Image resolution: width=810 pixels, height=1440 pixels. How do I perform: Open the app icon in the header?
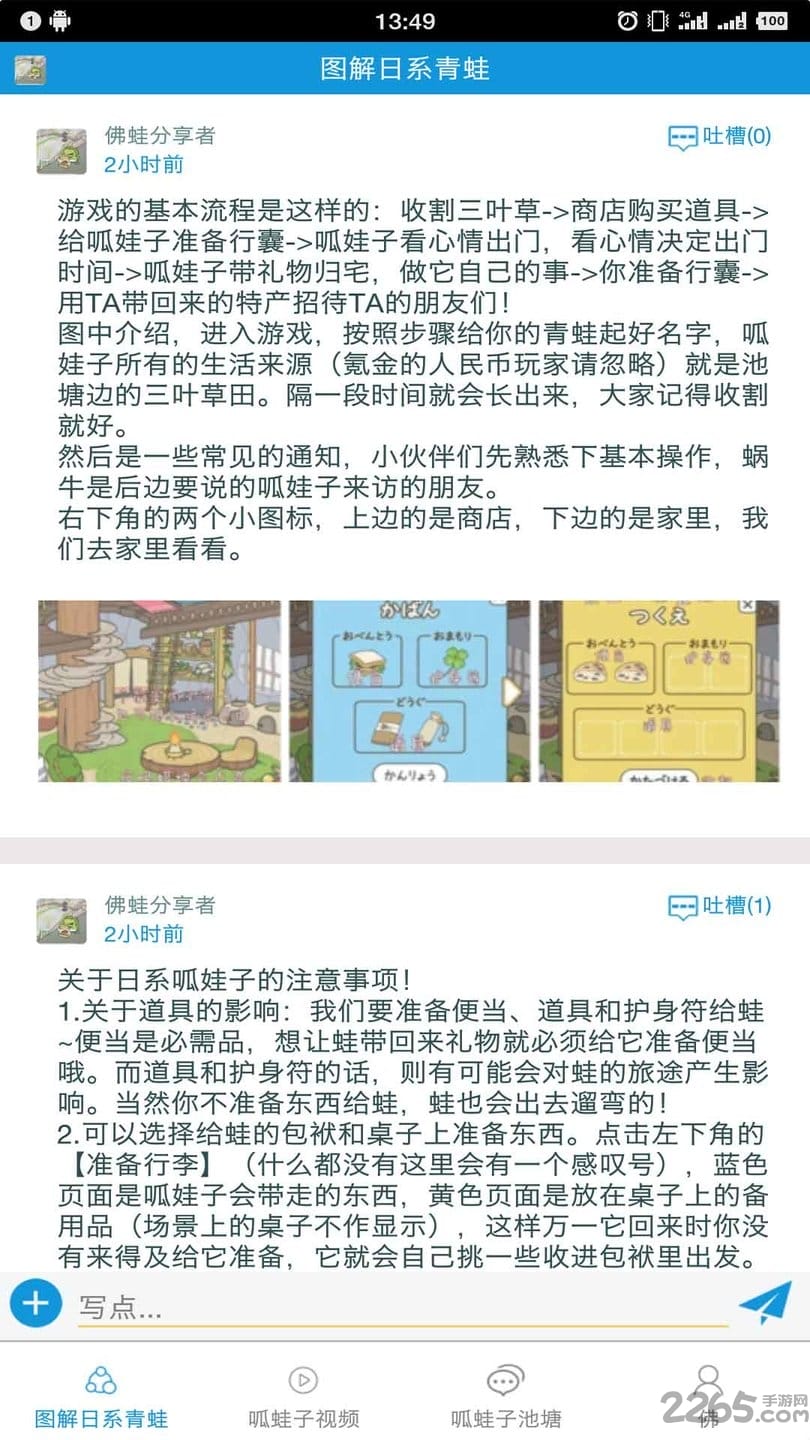point(30,69)
